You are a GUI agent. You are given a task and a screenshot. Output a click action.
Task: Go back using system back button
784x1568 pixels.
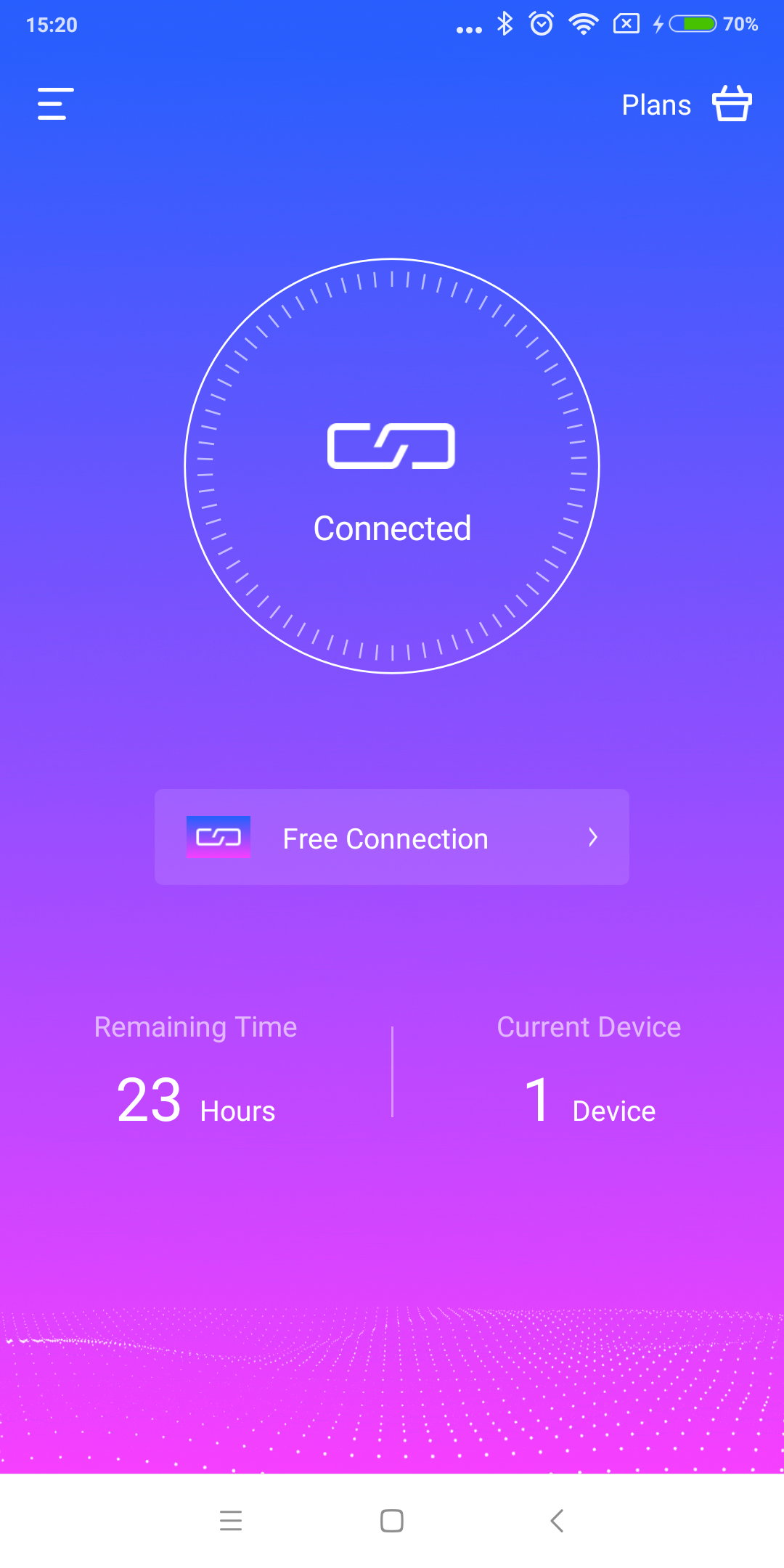click(557, 1520)
